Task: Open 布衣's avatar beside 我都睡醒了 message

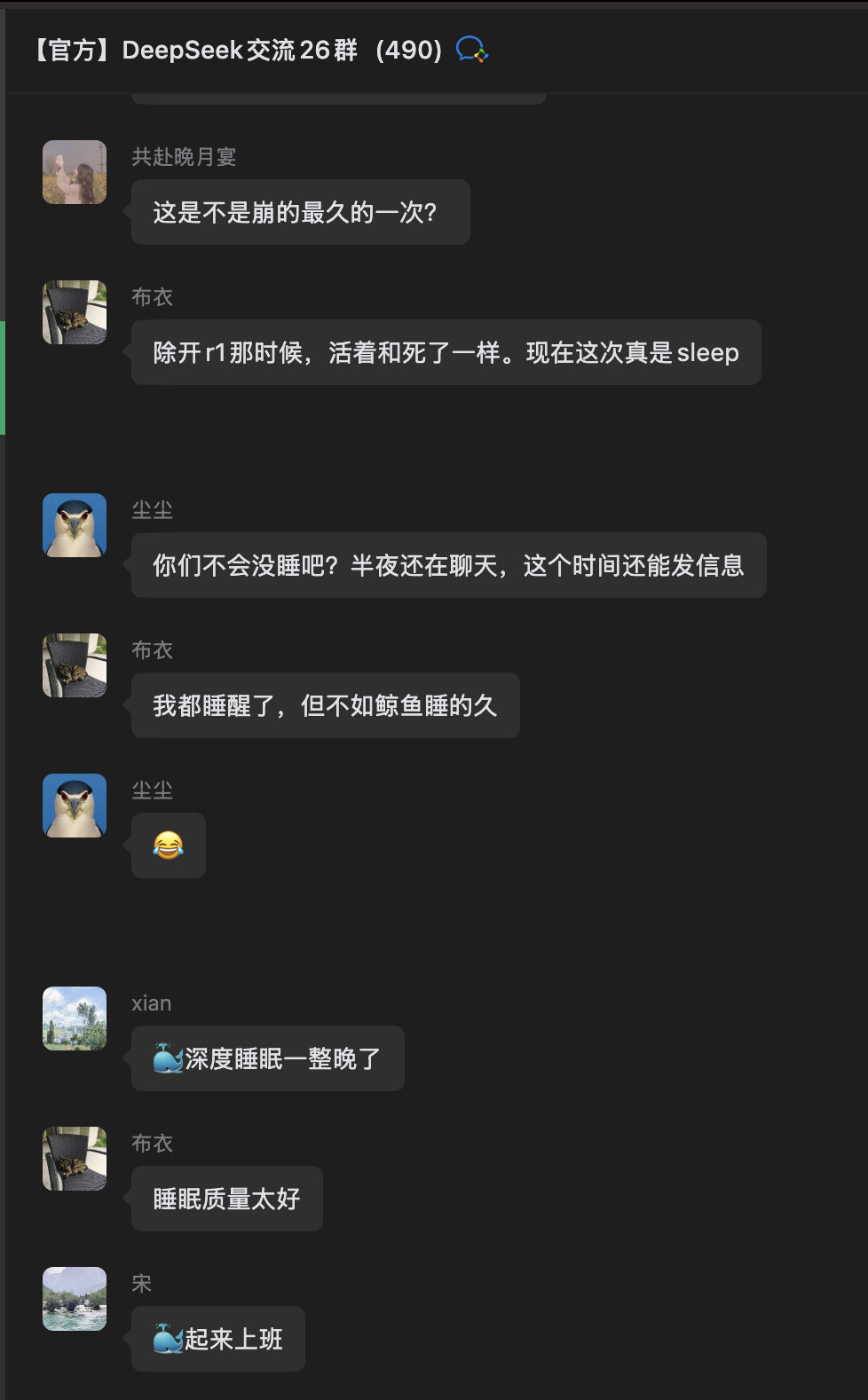Action: click(x=75, y=665)
